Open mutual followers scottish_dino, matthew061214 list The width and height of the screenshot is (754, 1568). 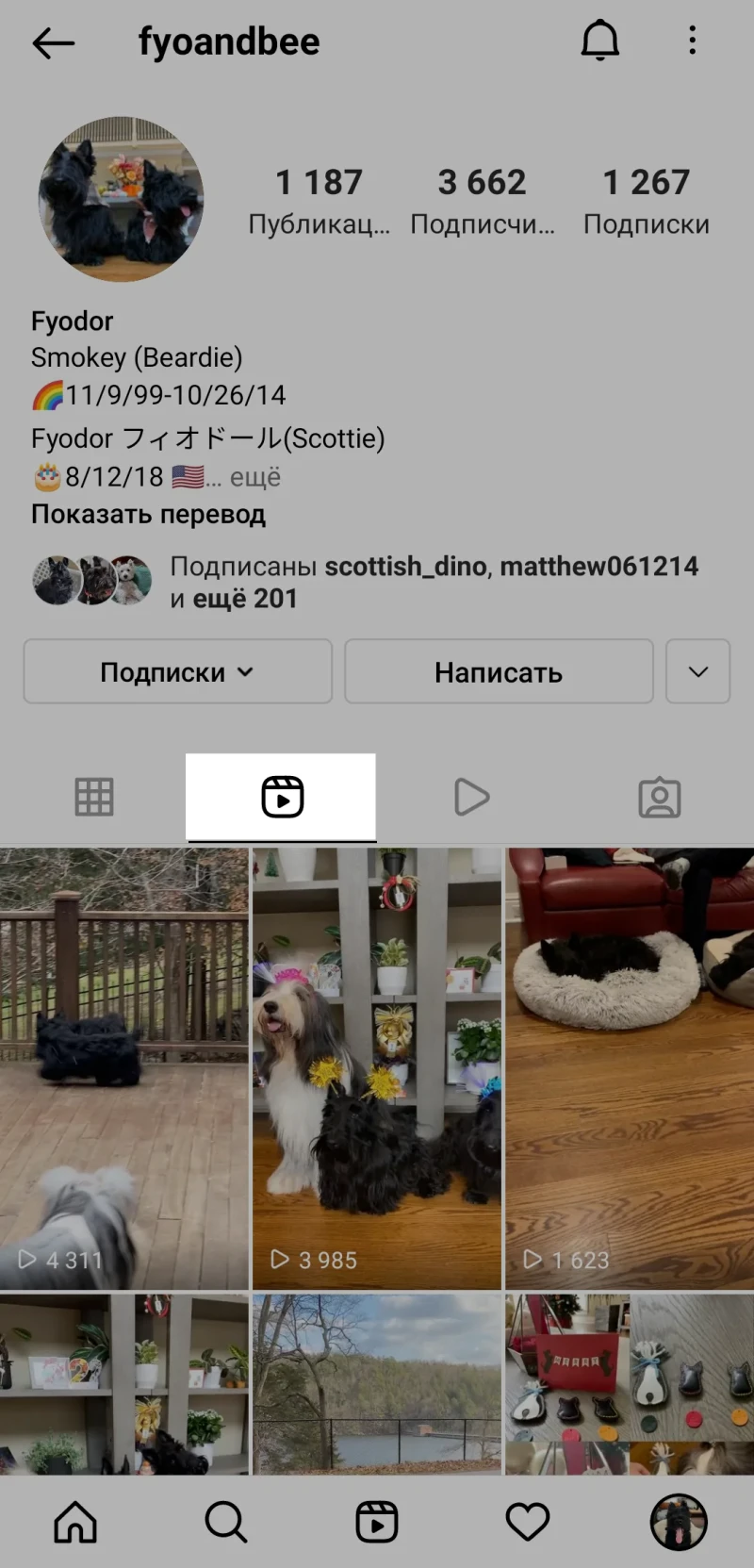tap(434, 582)
